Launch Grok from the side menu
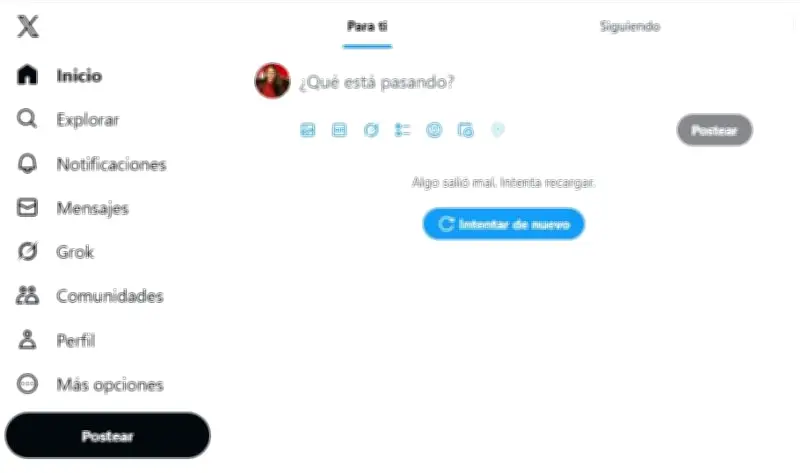The image size is (800, 473). 74,252
